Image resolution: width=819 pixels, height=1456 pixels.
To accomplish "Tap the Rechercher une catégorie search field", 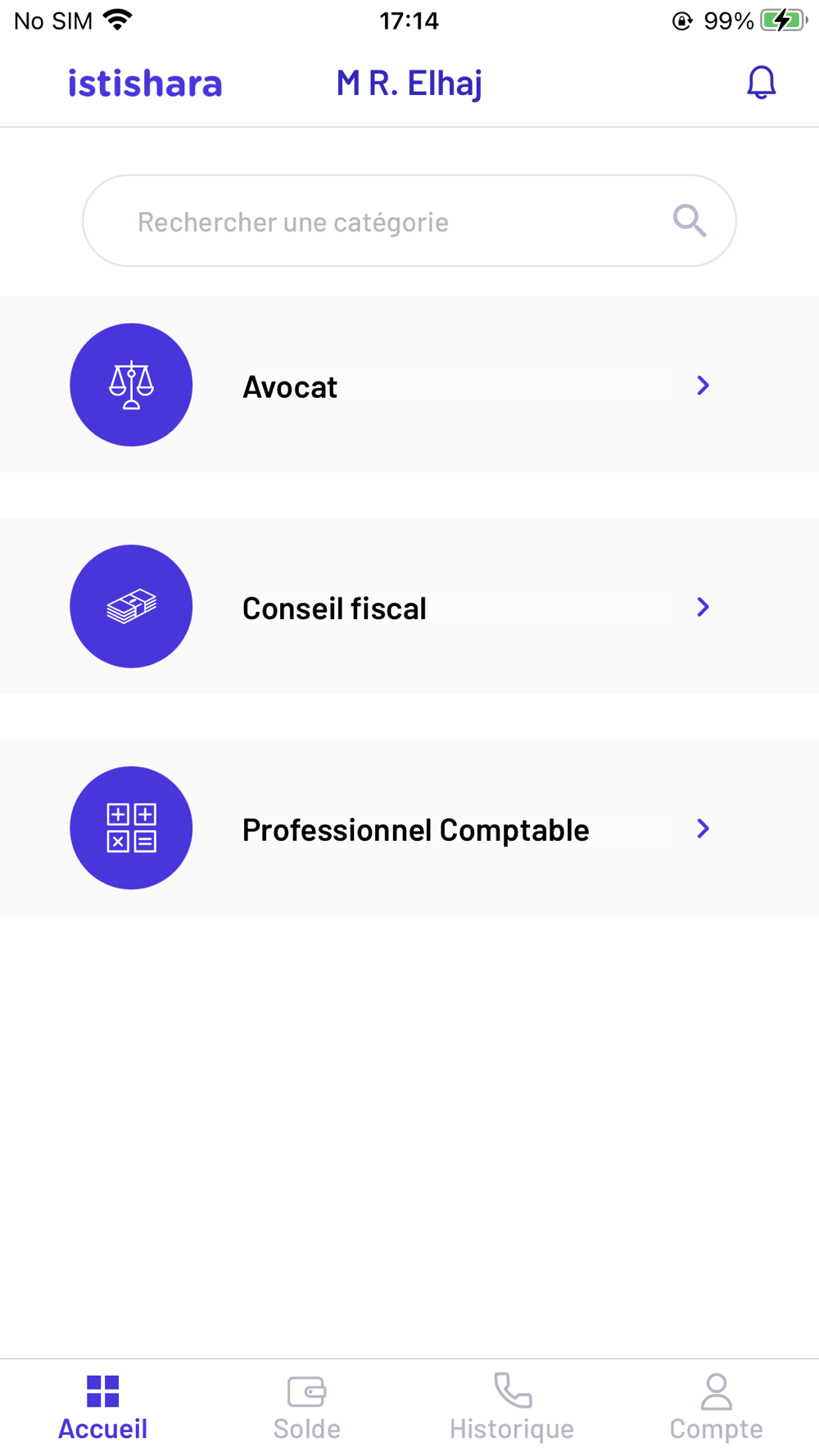I will click(x=409, y=220).
